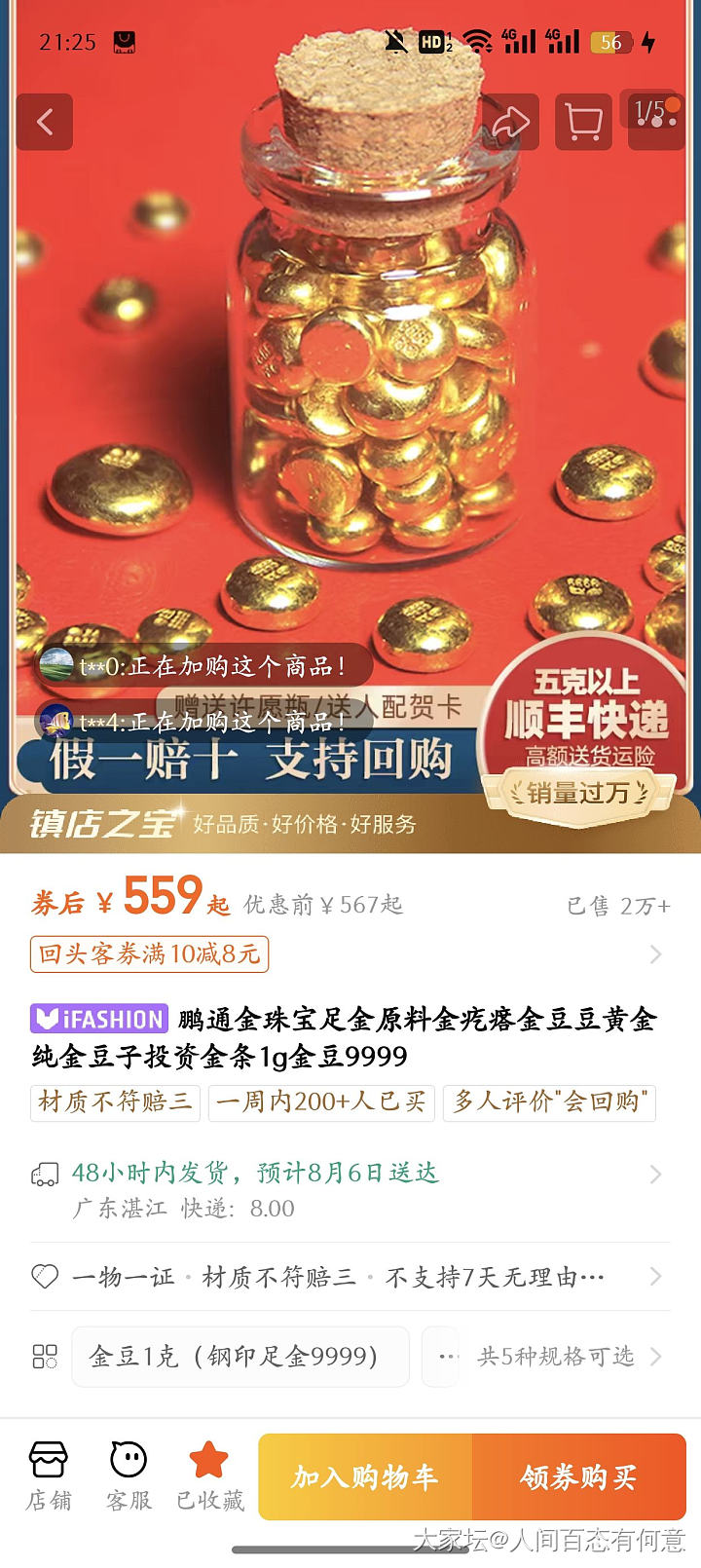The width and height of the screenshot is (701, 1568).
Task: Contact 客服 customer service
Action: point(129,1476)
